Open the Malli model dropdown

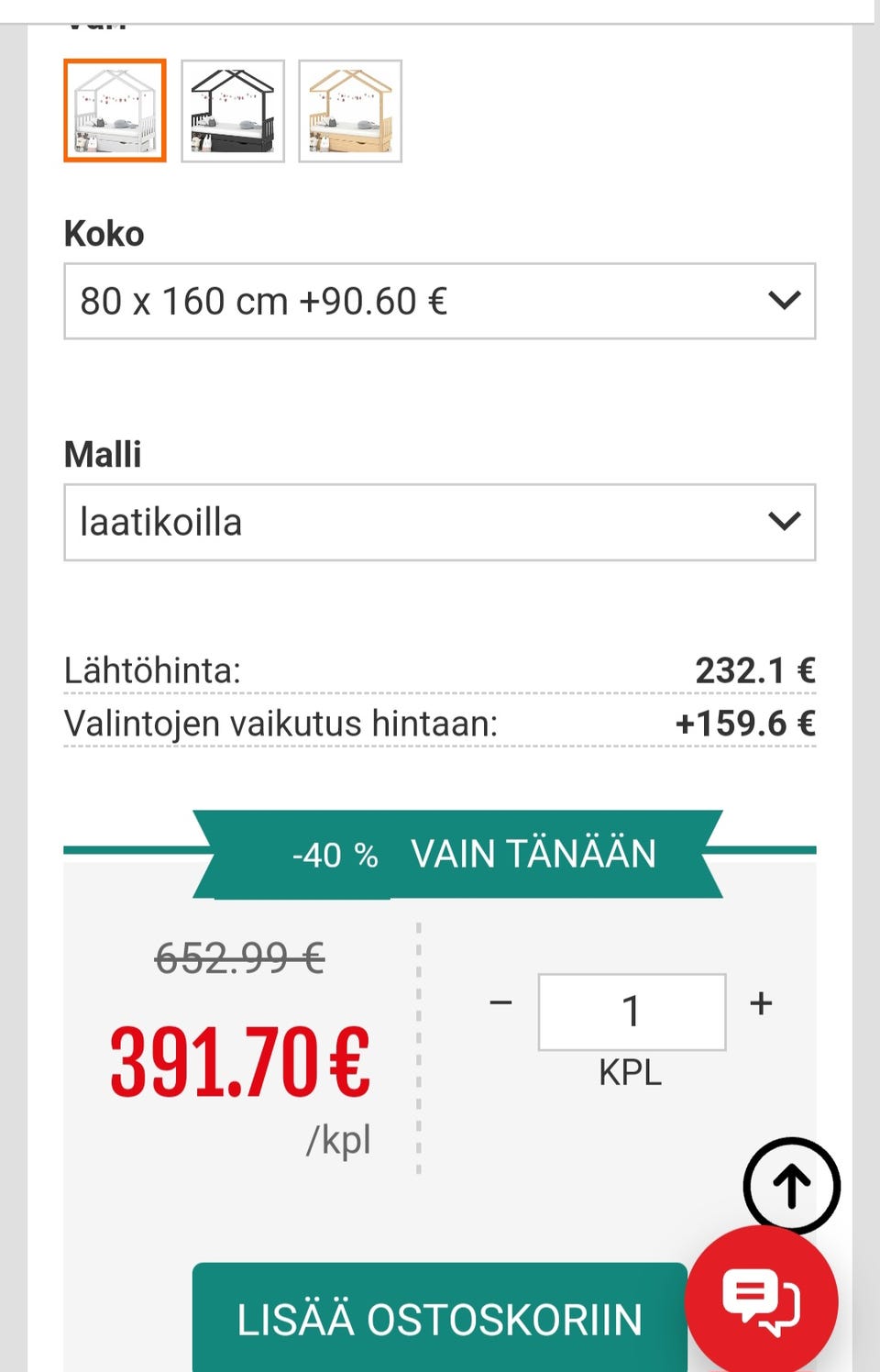pos(438,521)
